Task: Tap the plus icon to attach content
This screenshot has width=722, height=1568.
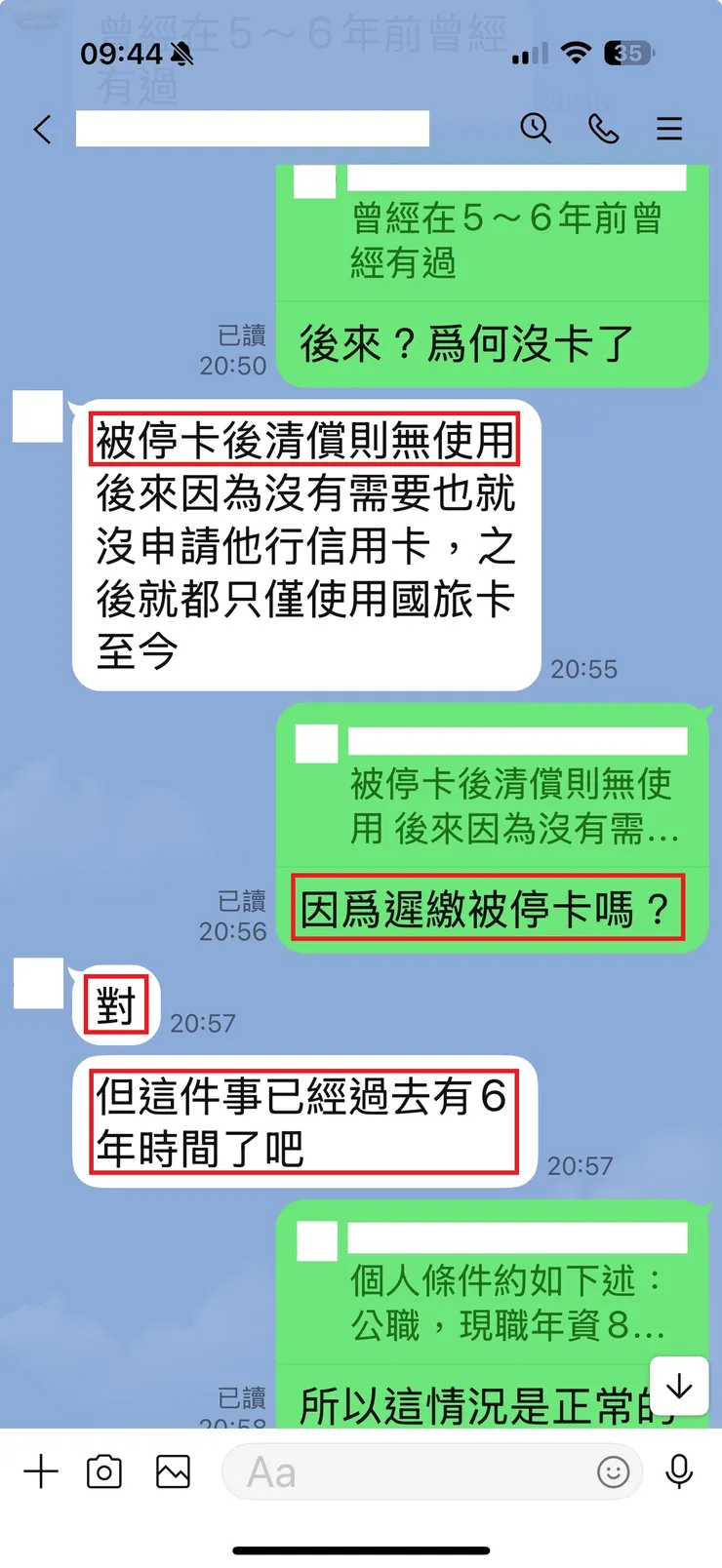Action: coord(41,1471)
